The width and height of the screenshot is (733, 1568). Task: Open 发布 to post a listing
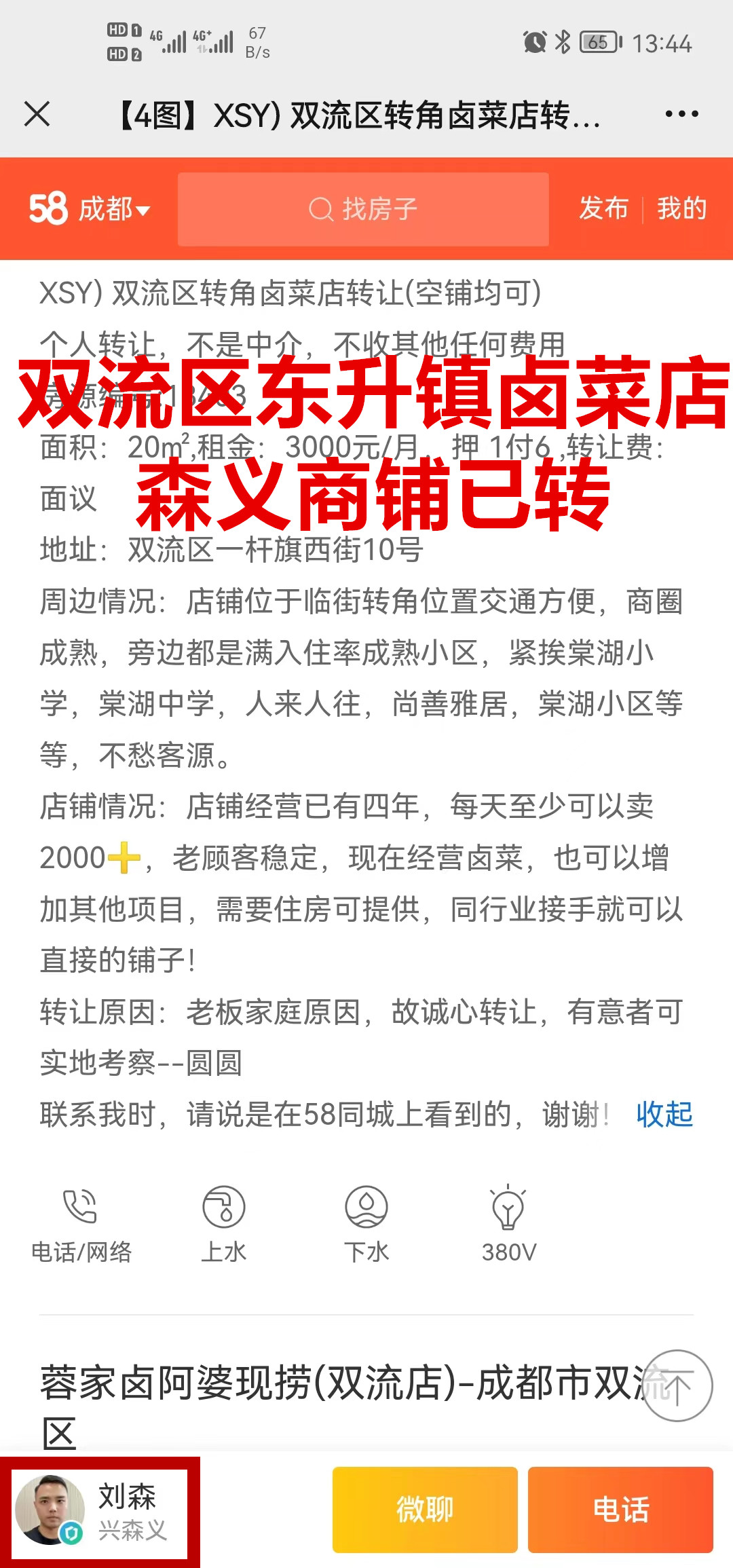pyautogui.click(x=603, y=208)
